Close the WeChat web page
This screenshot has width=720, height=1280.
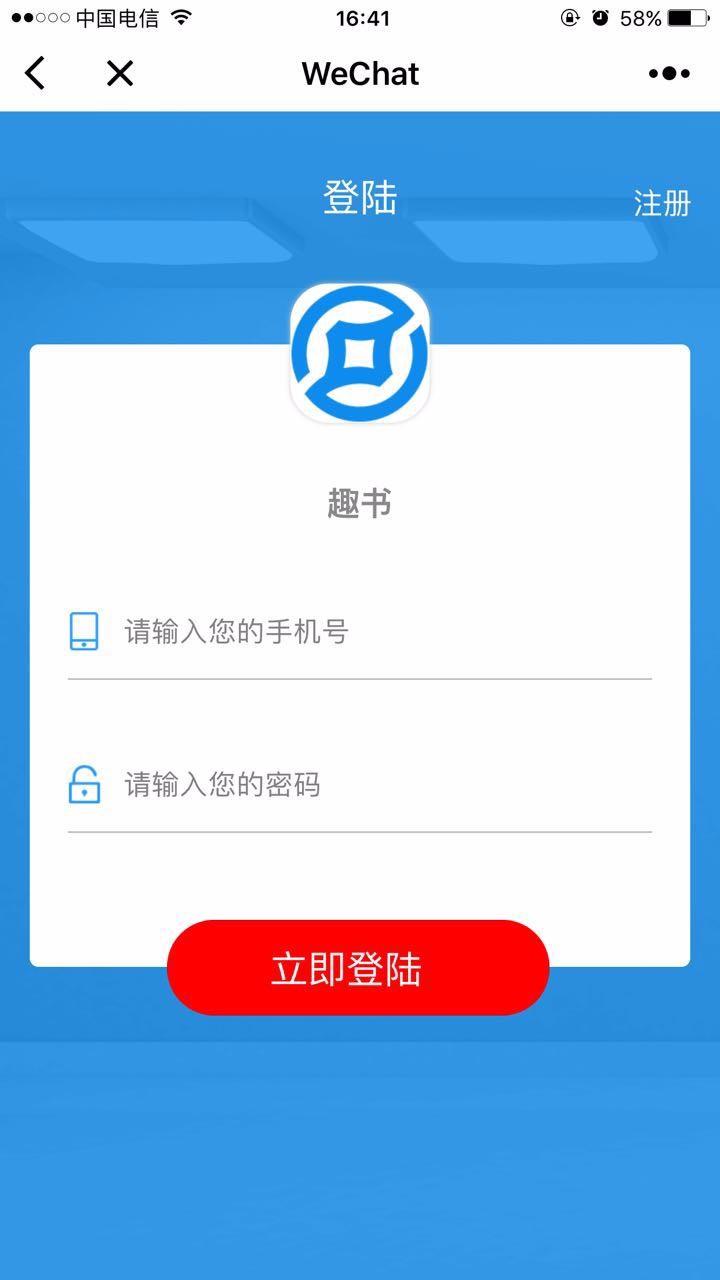tap(120, 73)
